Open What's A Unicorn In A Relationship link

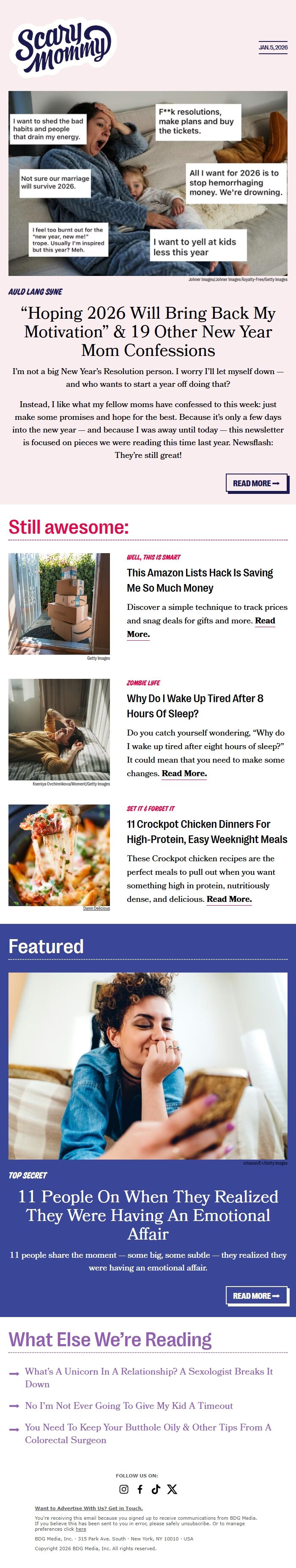click(x=148, y=1378)
